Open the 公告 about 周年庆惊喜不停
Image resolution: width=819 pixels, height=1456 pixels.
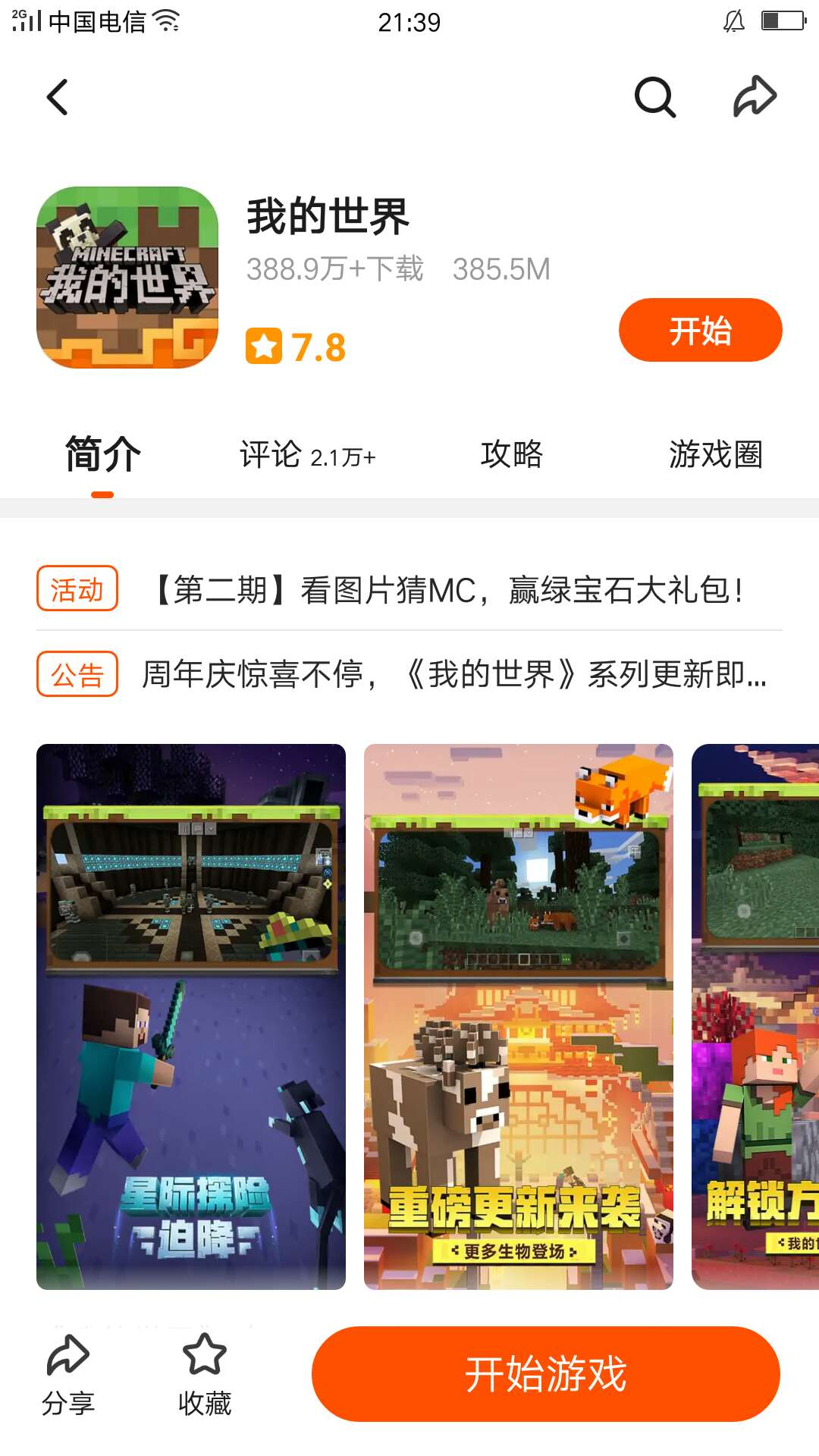453,674
